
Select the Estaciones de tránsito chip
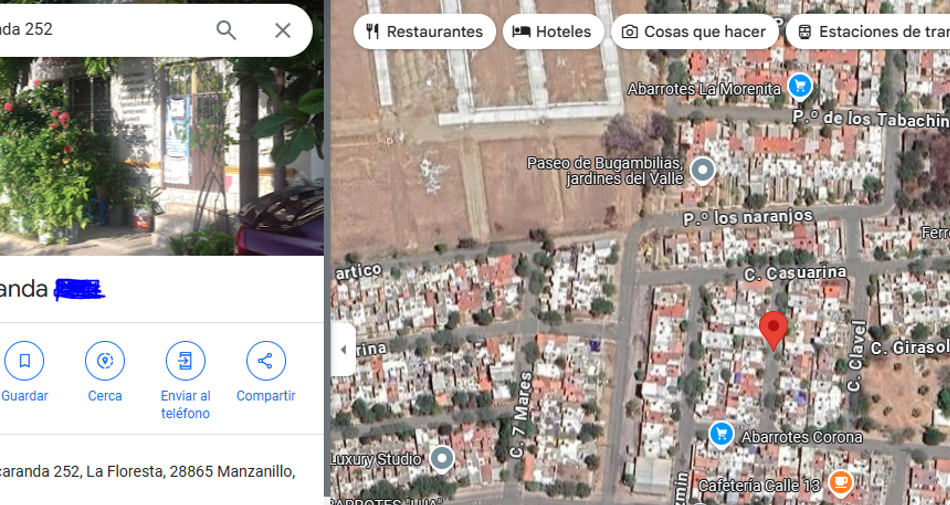click(870, 32)
